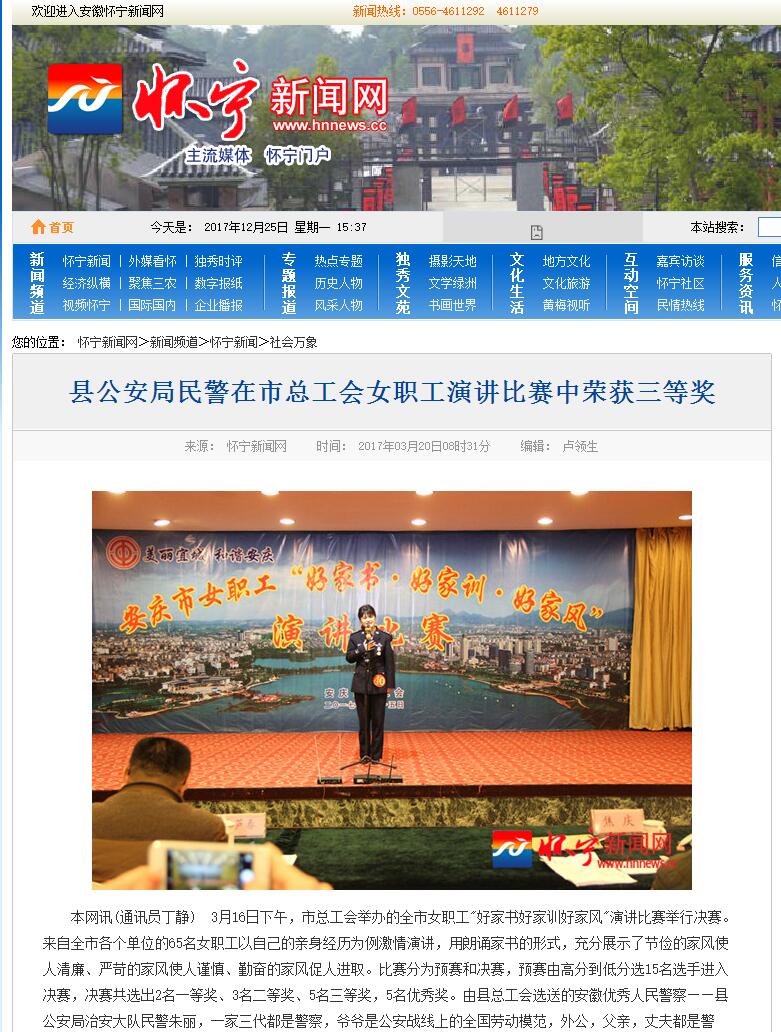Viewport: 781px width, 1032px height.
Task: Visit the 聚焦三农 page
Action: coord(152,283)
